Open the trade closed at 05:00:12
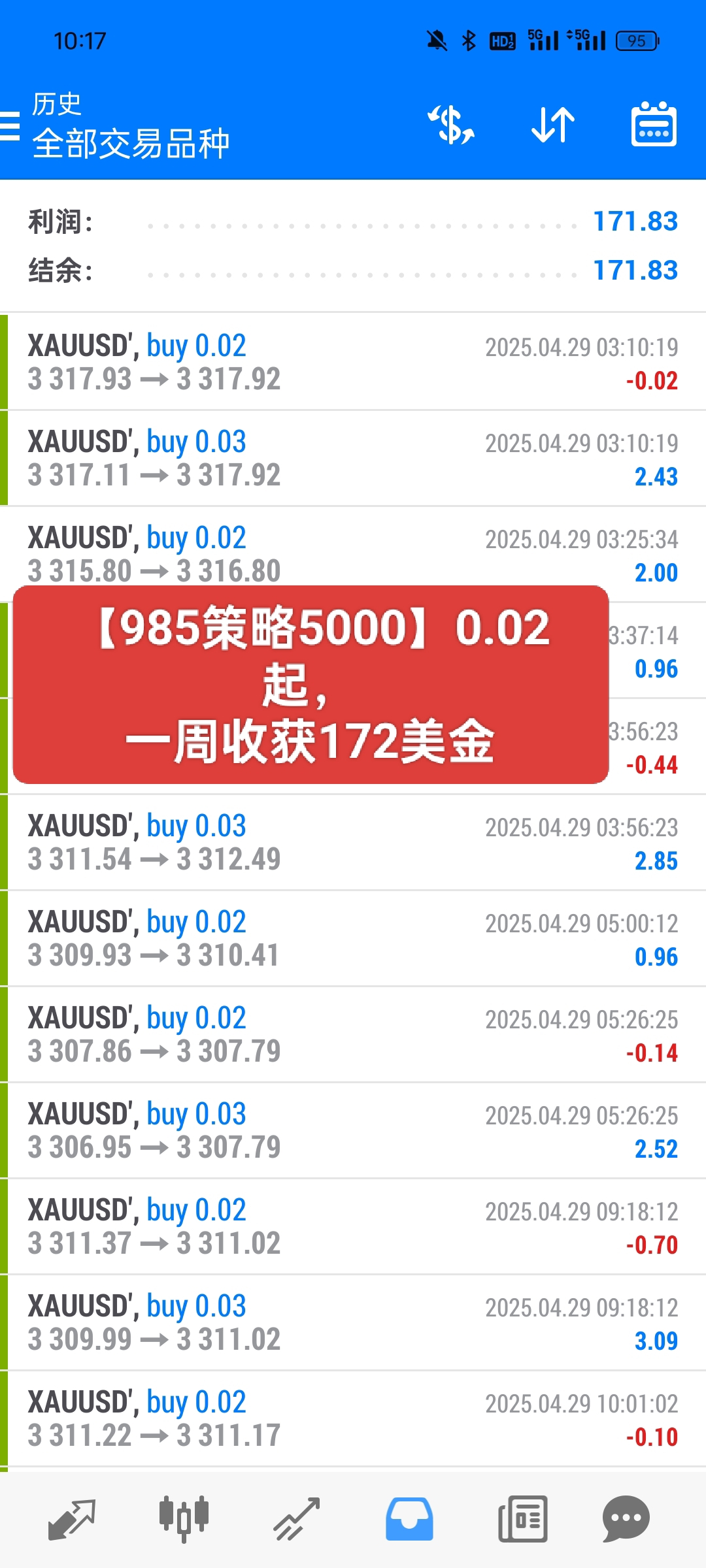Viewport: 706px width, 1568px height. click(353, 938)
